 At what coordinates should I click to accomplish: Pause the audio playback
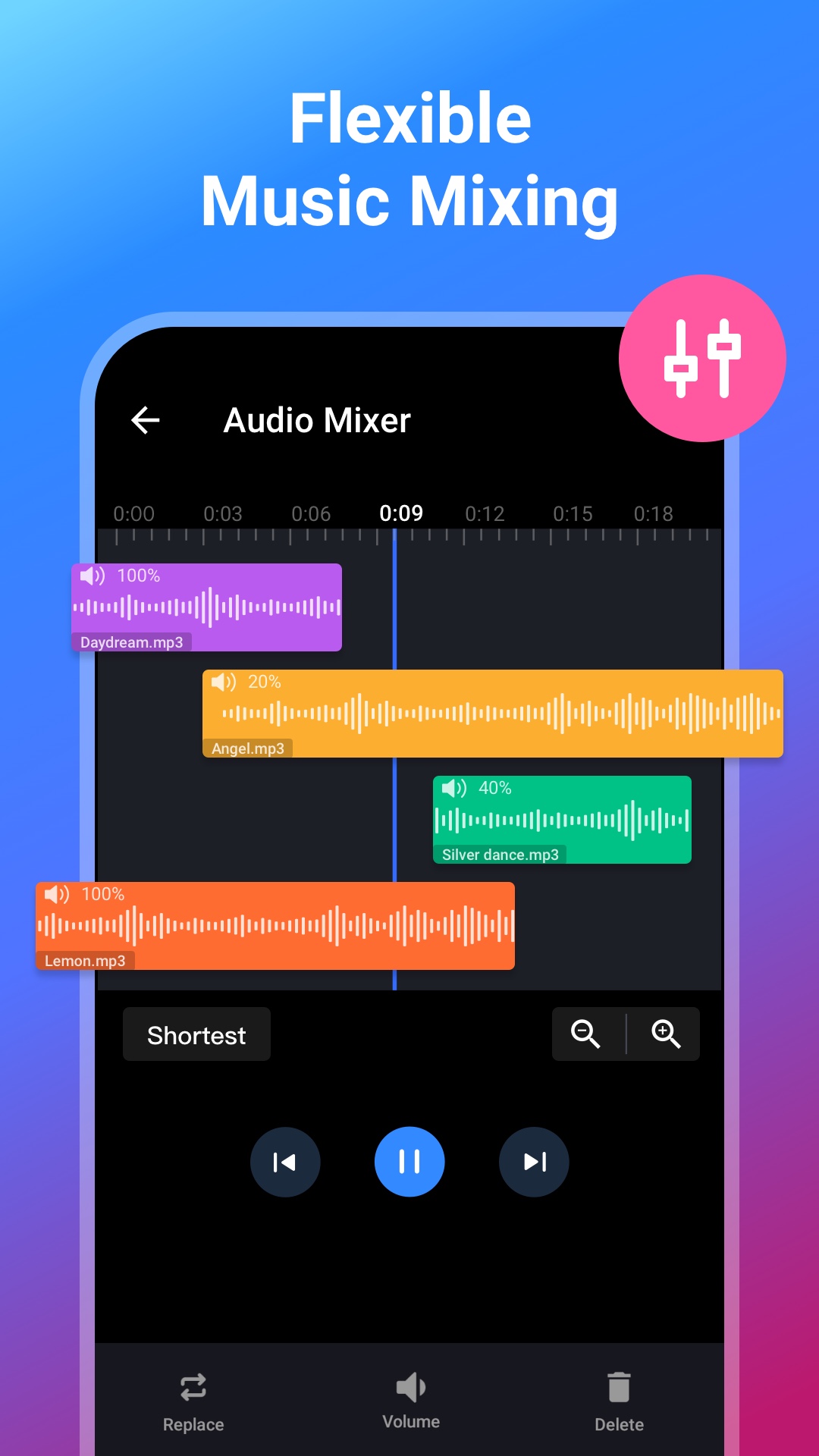(409, 1162)
